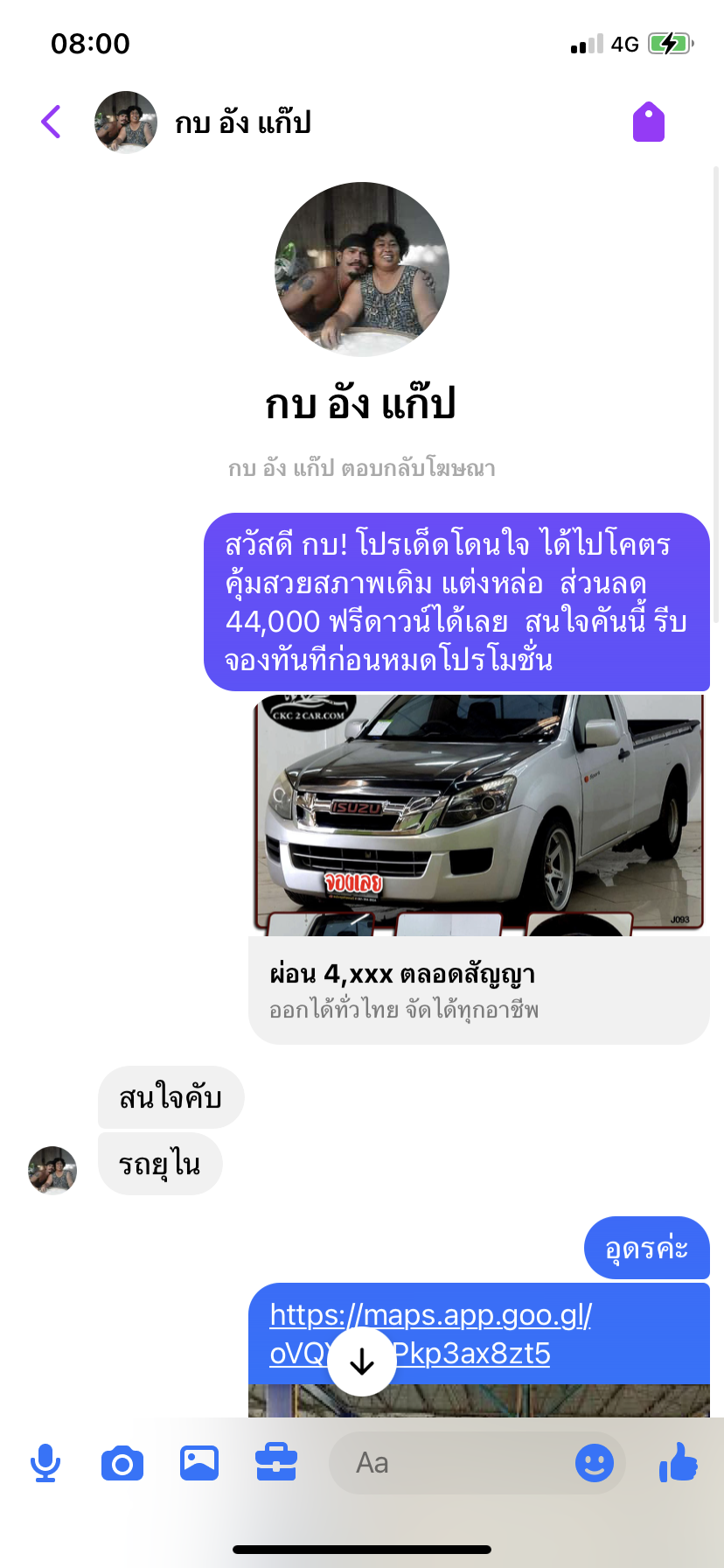Open the purple label tag icon

(x=649, y=122)
